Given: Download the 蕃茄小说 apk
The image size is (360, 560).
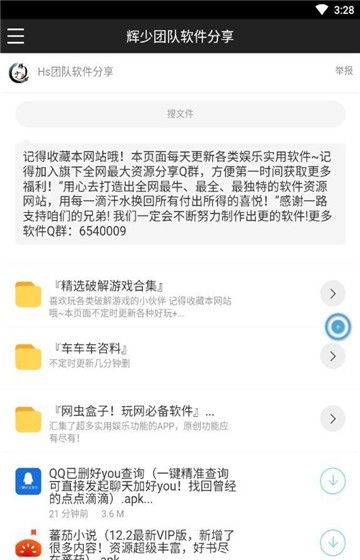Looking at the screenshot, I should (x=332, y=543).
